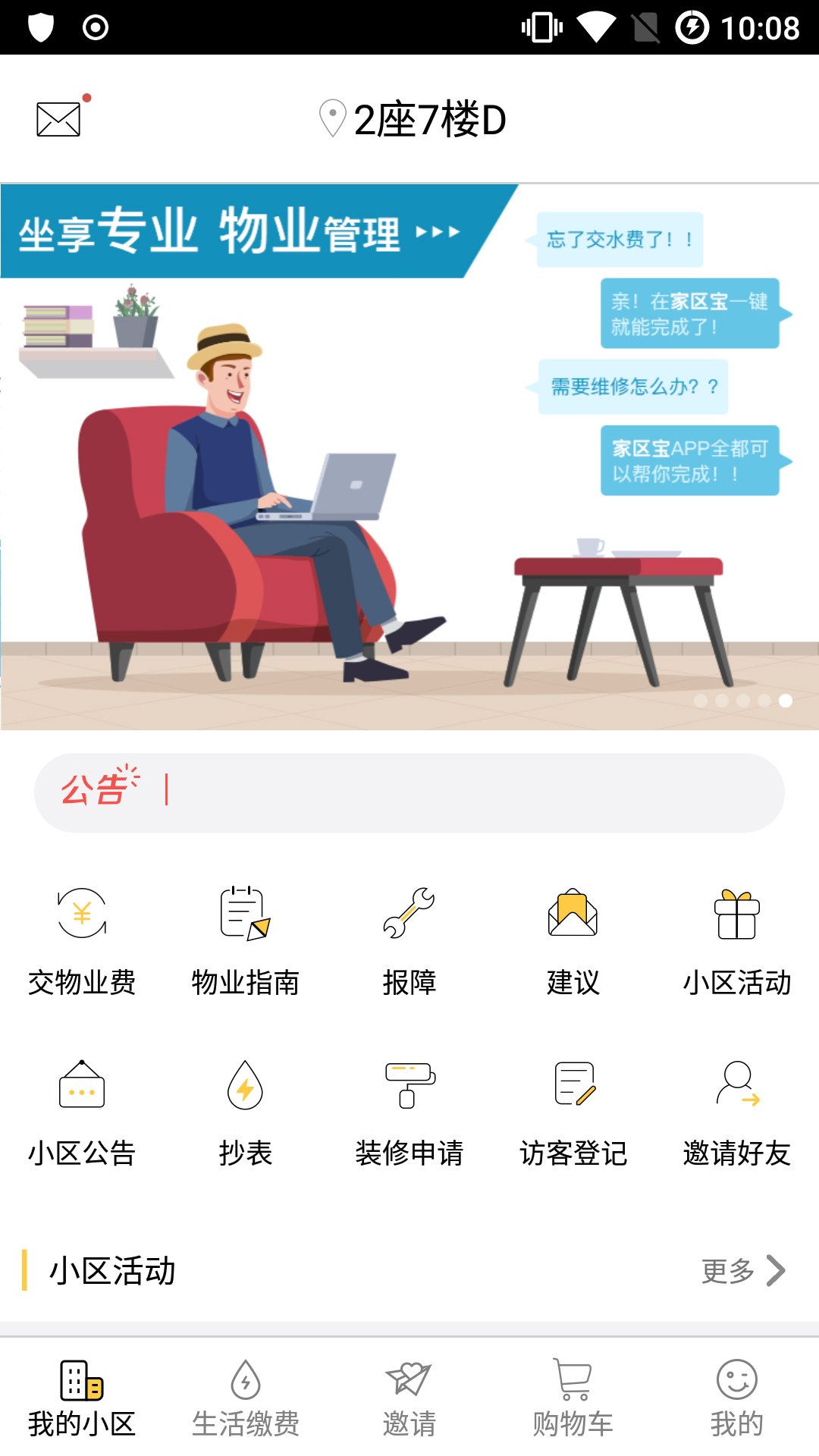
Task: Switch to the 邀请 tab
Action: pyautogui.click(x=409, y=1398)
